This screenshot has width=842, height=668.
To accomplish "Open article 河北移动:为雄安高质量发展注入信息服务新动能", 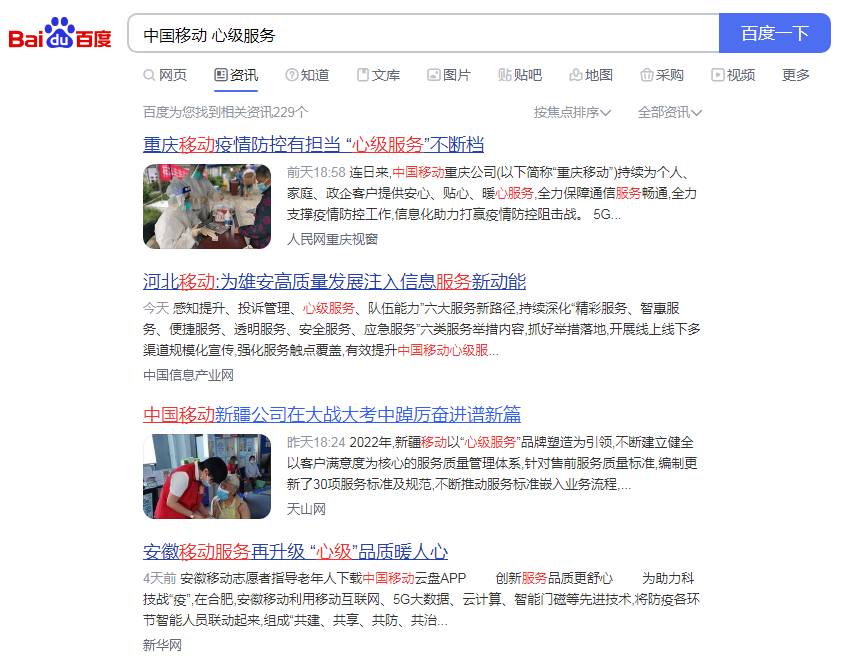I will pos(334,281).
